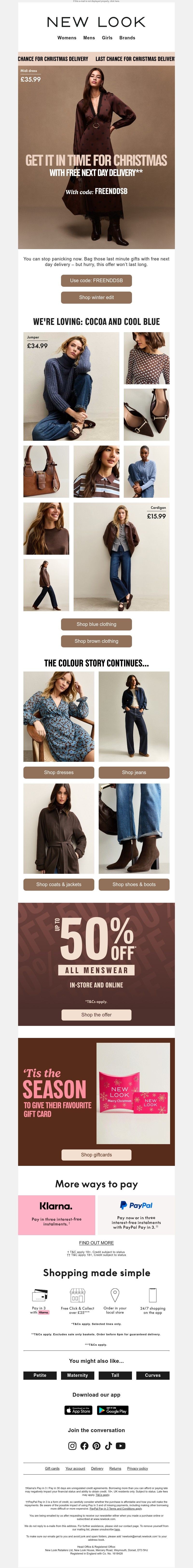Select the Shop dresses button
193x1568 pixels.
pyautogui.click(x=58, y=772)
